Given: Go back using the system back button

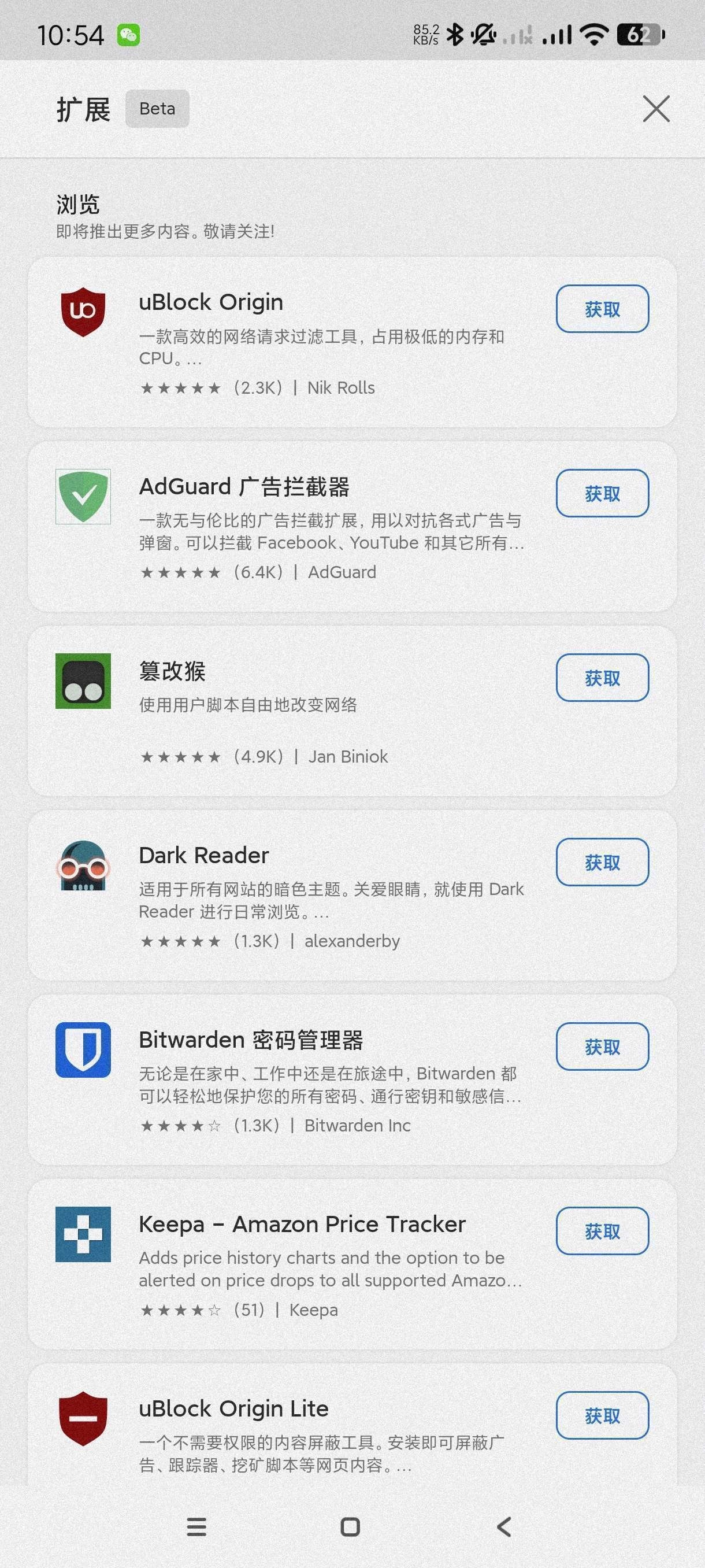Looking at the screenshot, I should 504,1526.
